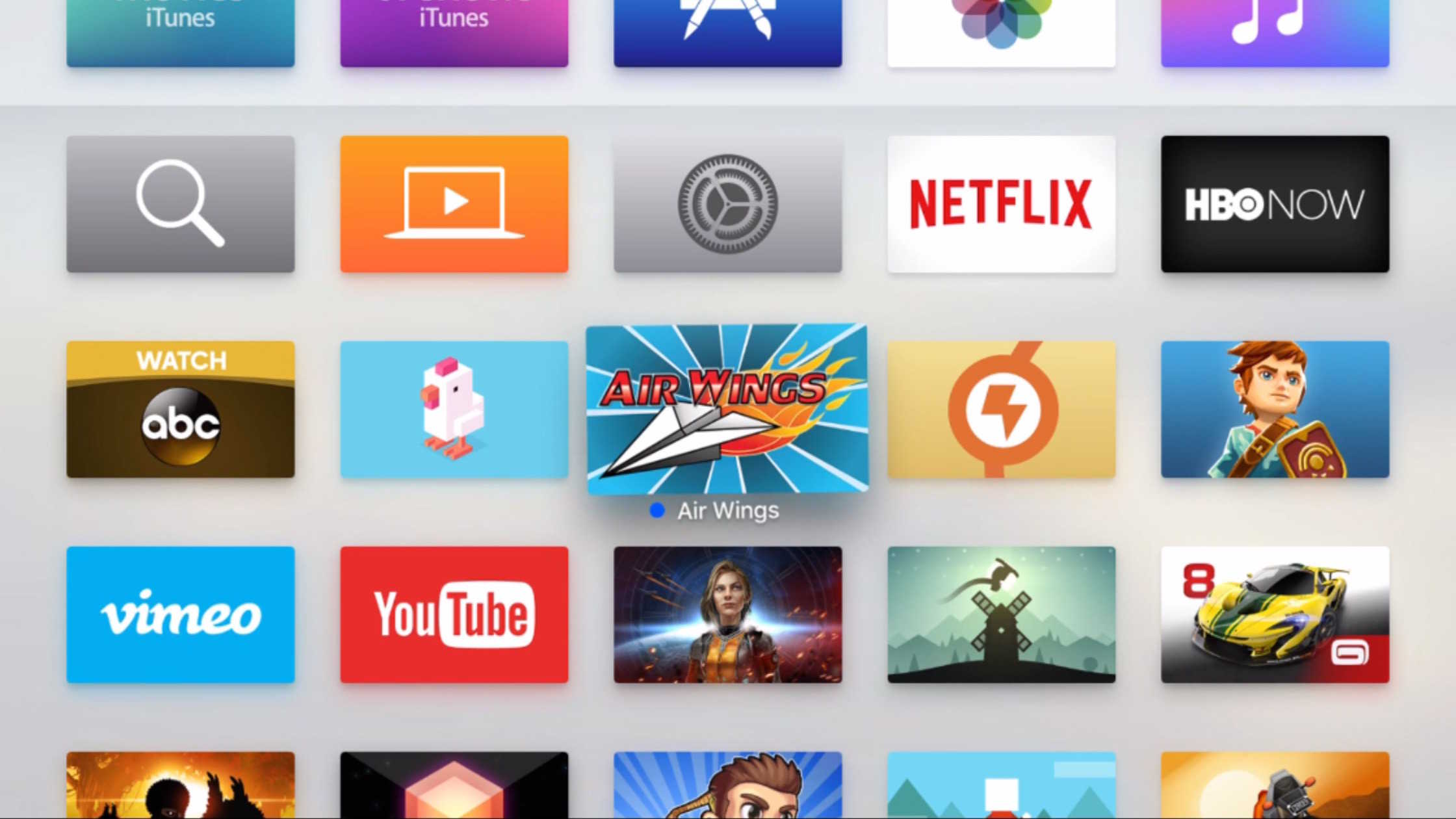Launch the windmill snowboarder game
The width and height of the screenshot is (1456, 819).
pyautogui.click(x=1001, y=615)
